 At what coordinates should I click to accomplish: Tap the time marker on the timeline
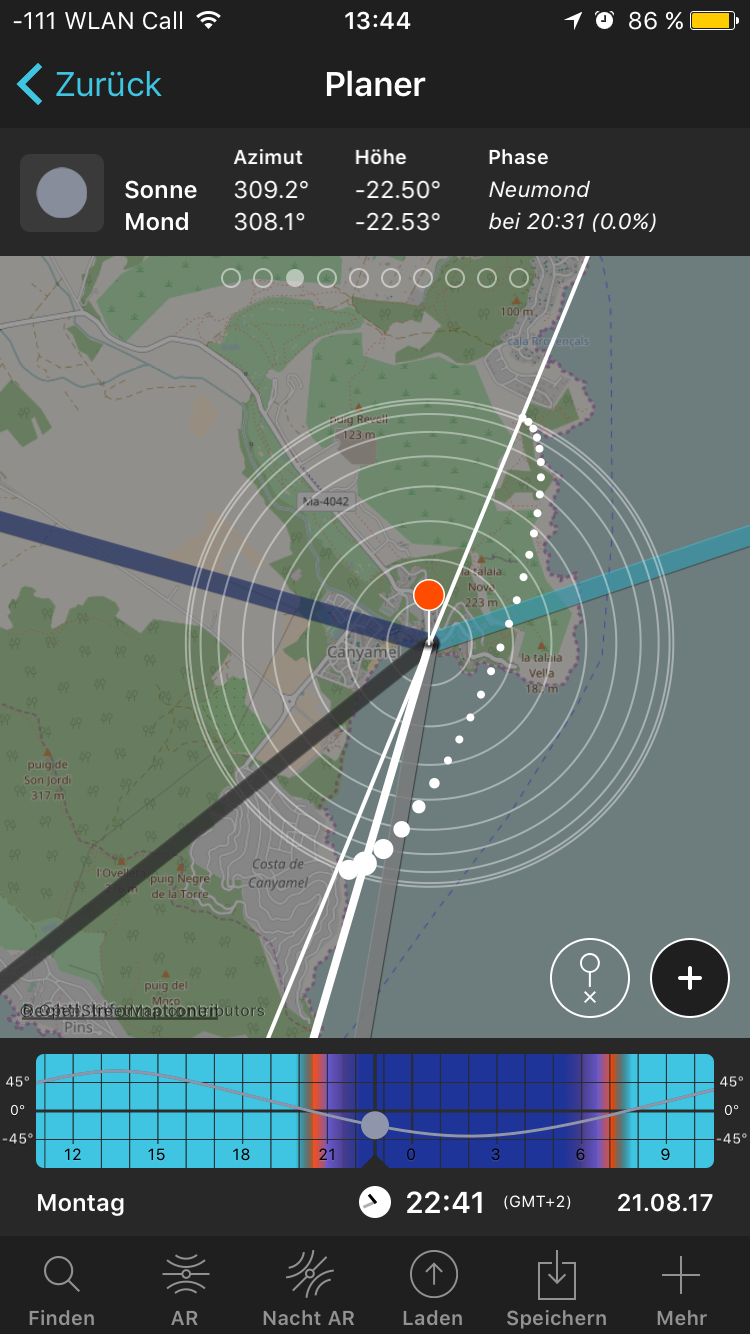[374, 1125]
